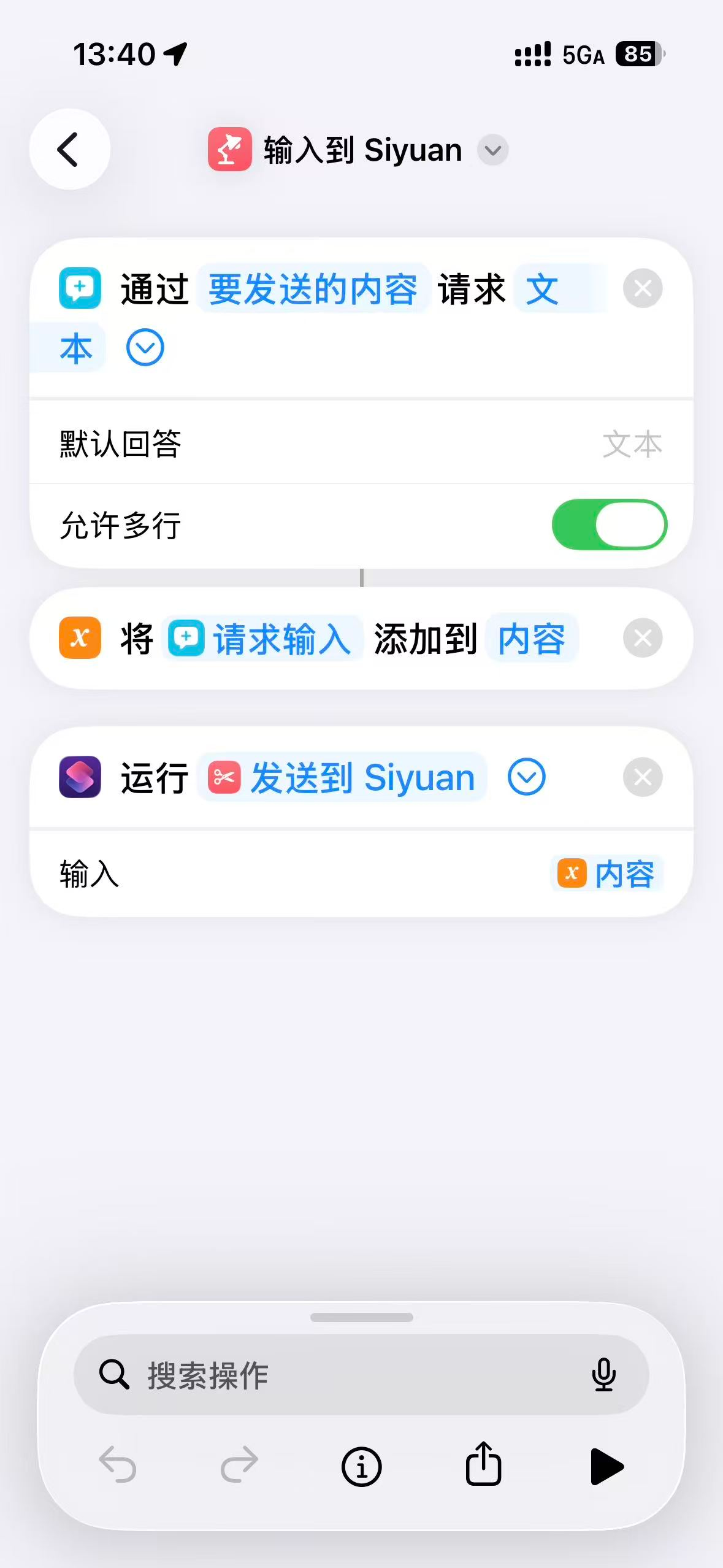Remove the 运行 shortcut action
The width and height of the screenshot is (723, 1568).
642,777
